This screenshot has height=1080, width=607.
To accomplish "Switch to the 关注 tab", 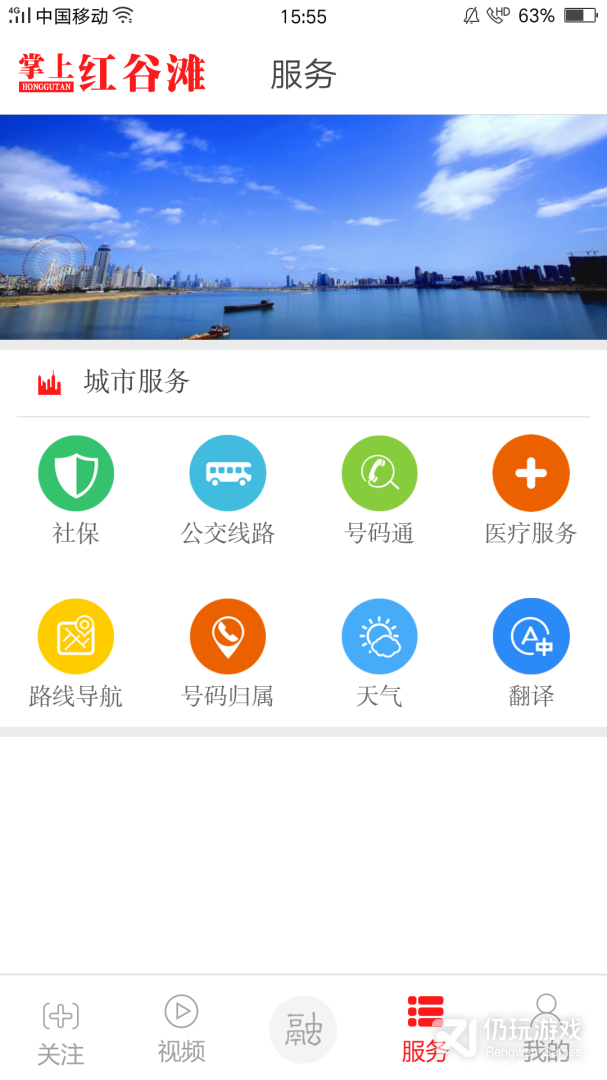I will (61, 1030).
